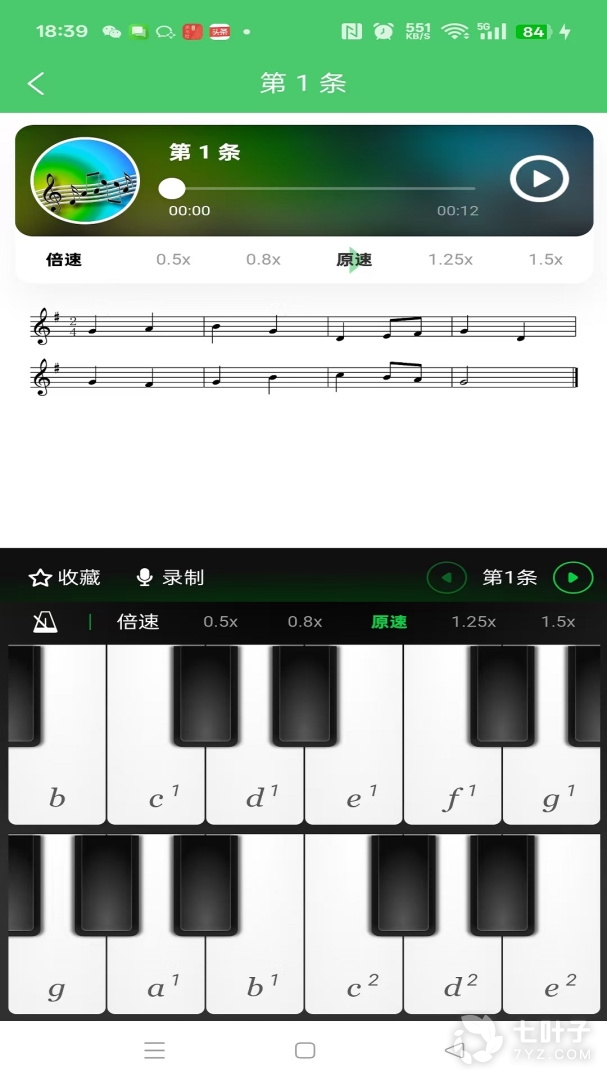Tap 收藏 to favorite this piece
Image resolution: width=607 pixels, height=1080 pixels.
(65, 577)
